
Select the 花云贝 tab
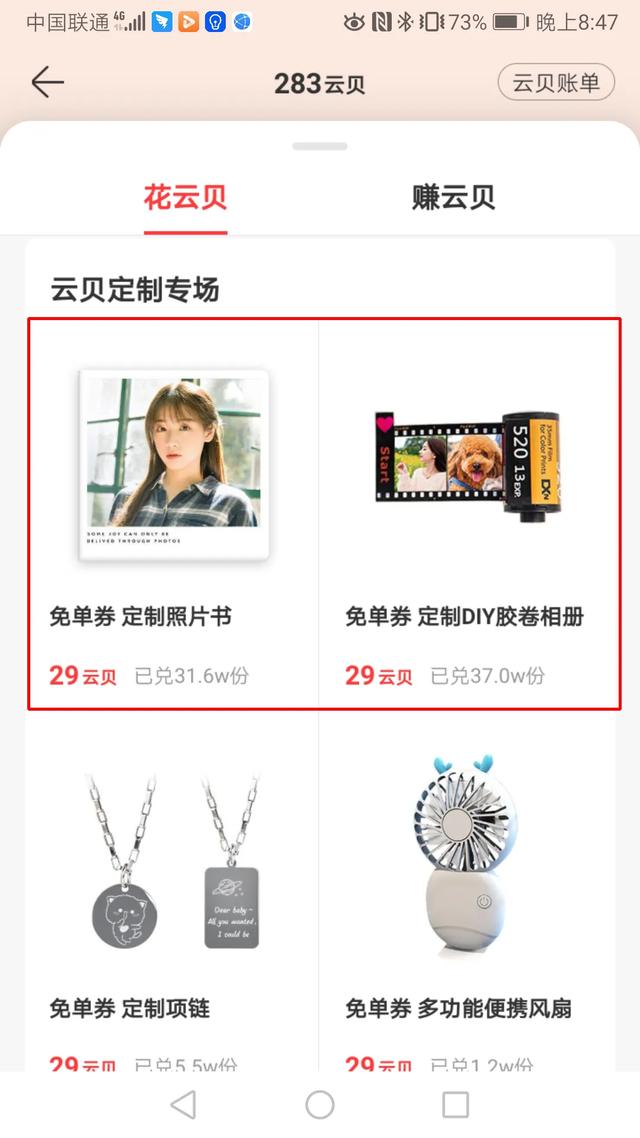pyautogui.click(x=185, y=197)
